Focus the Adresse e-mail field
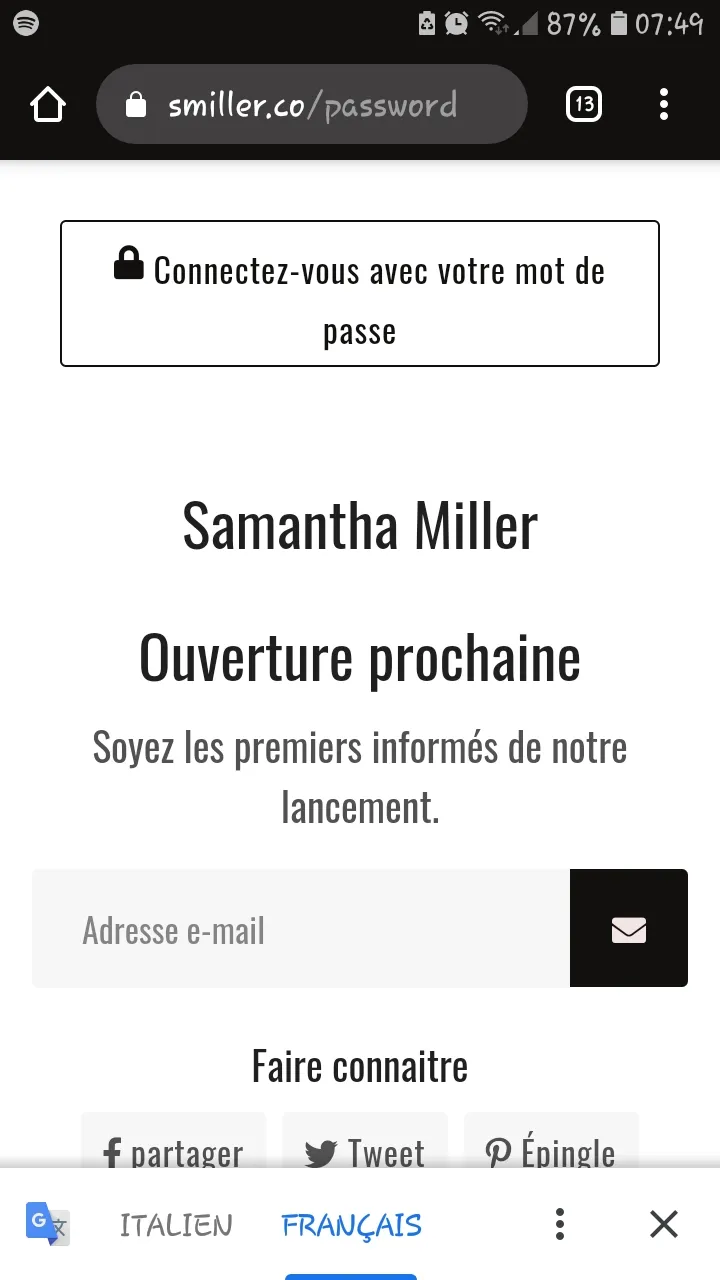This screenshot has width=720, height=1280. tap(301, 929)
